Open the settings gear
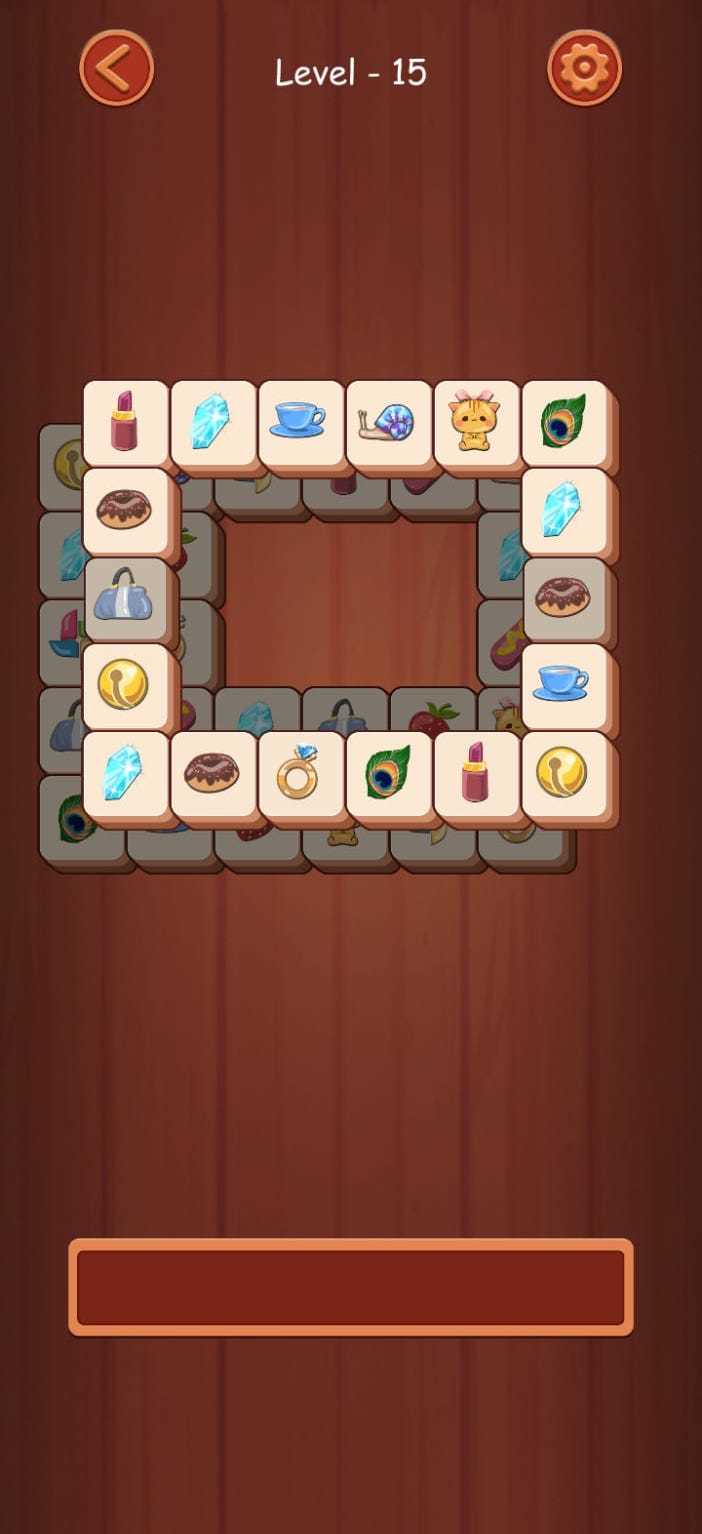This screenshot has width=702, height=1534. pos(585,68)
